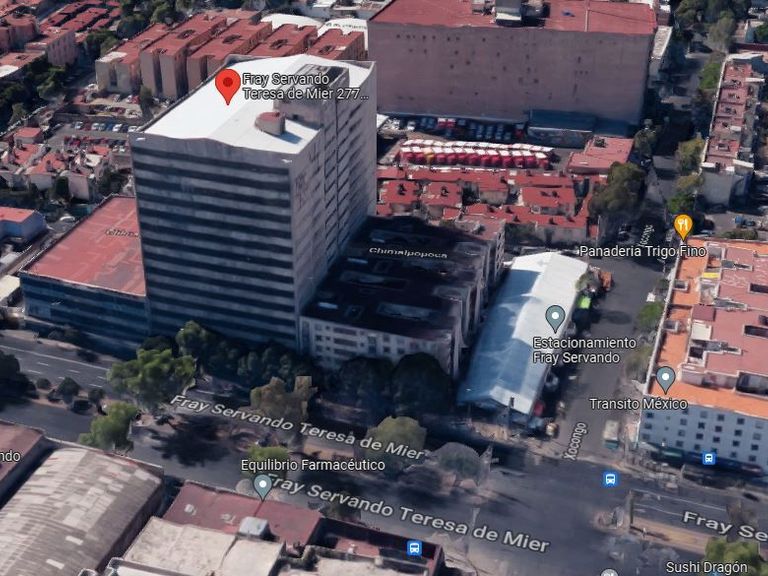Open the Sushi Dragón place label

[x=706, y=567]
